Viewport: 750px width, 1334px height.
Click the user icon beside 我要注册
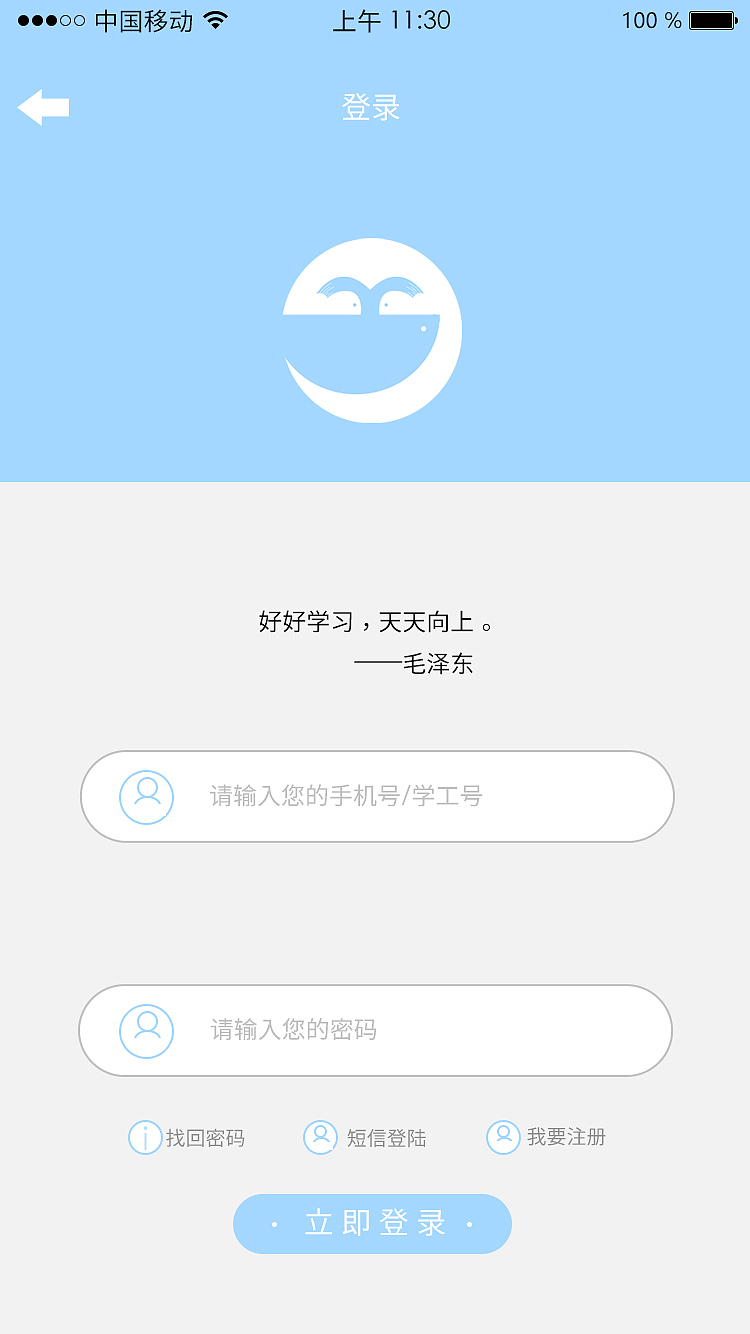(503, 1137)
